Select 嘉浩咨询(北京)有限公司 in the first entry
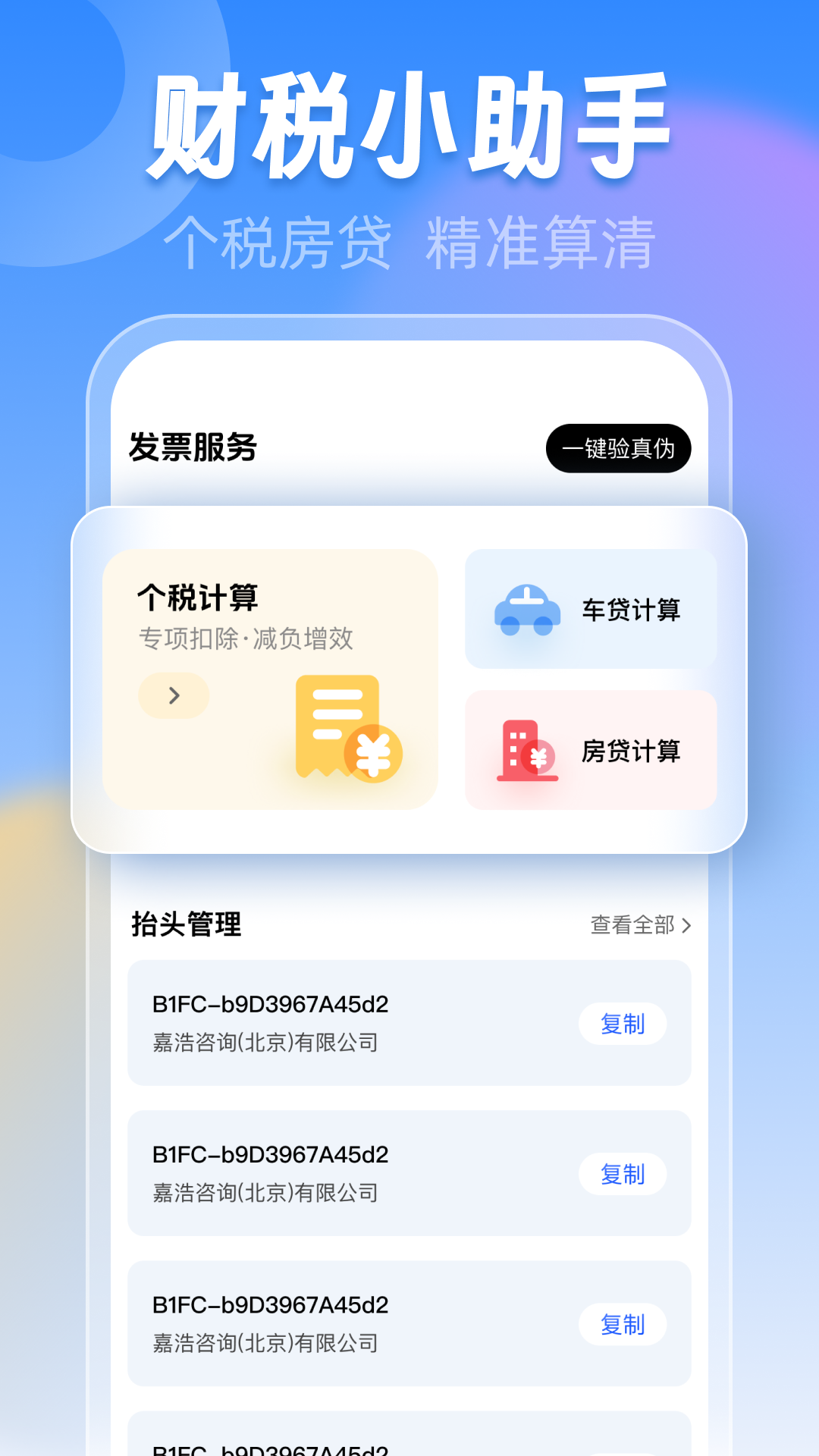The image size is (819, 1456). 264,1041
